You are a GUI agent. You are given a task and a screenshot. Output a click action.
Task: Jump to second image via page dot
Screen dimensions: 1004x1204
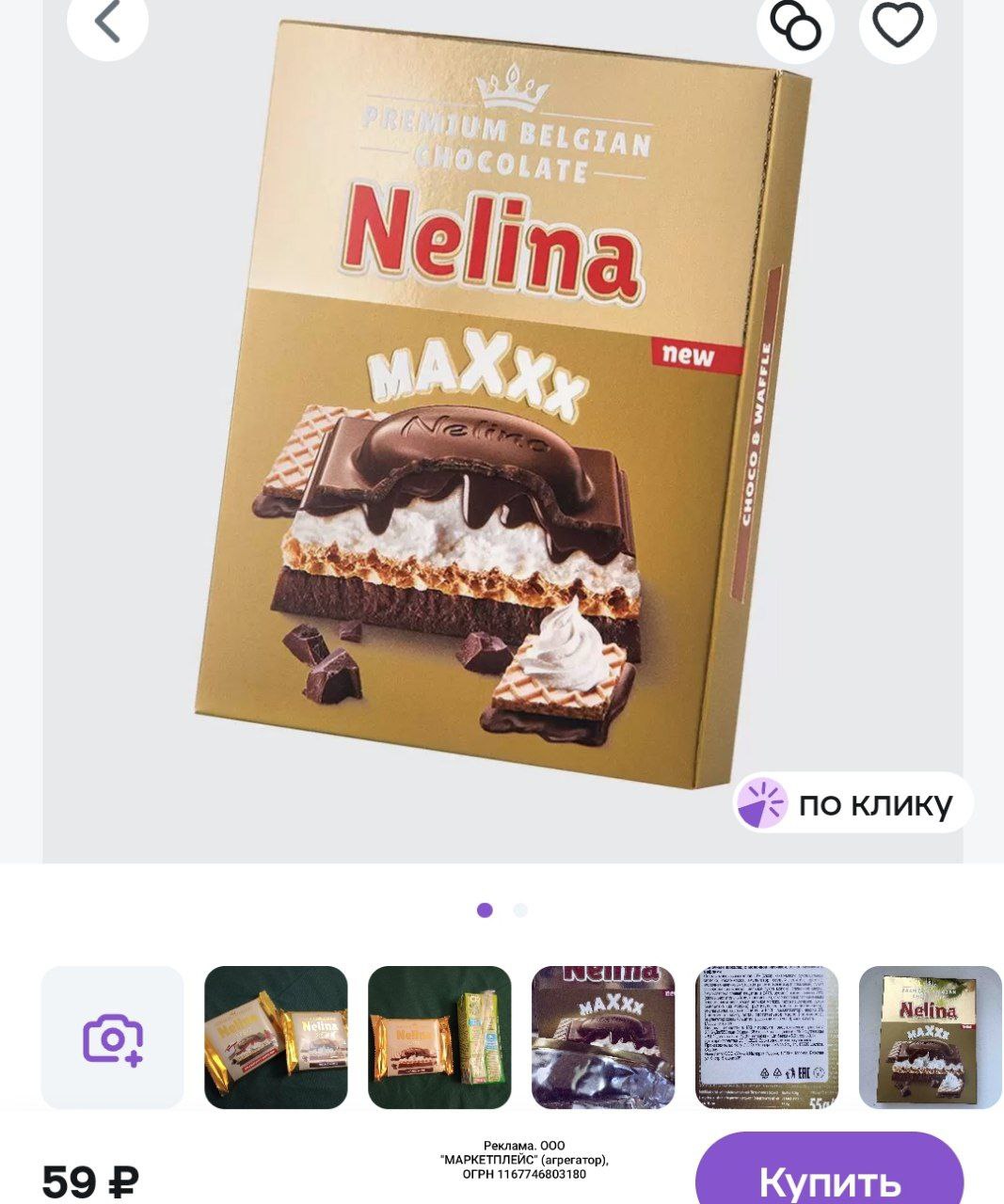[x=520, y=910]
